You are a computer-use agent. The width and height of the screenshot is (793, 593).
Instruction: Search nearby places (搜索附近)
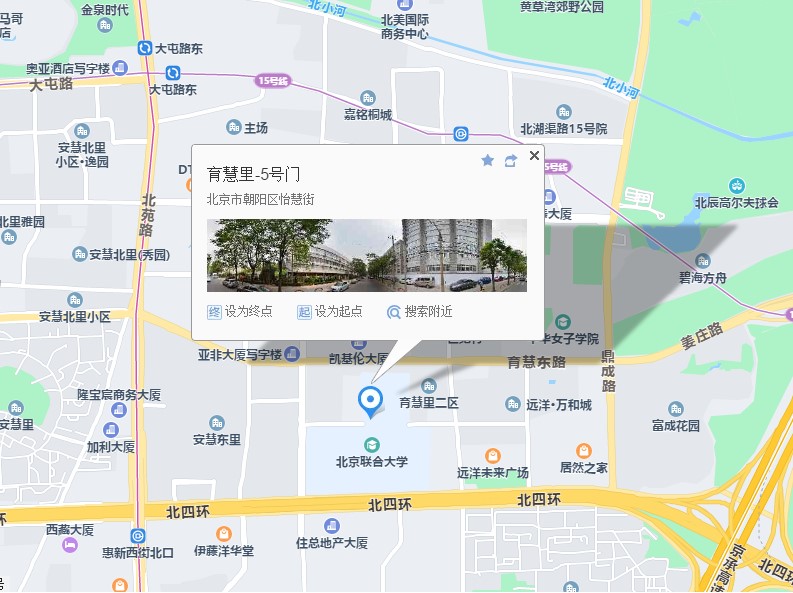coord(420,312)
